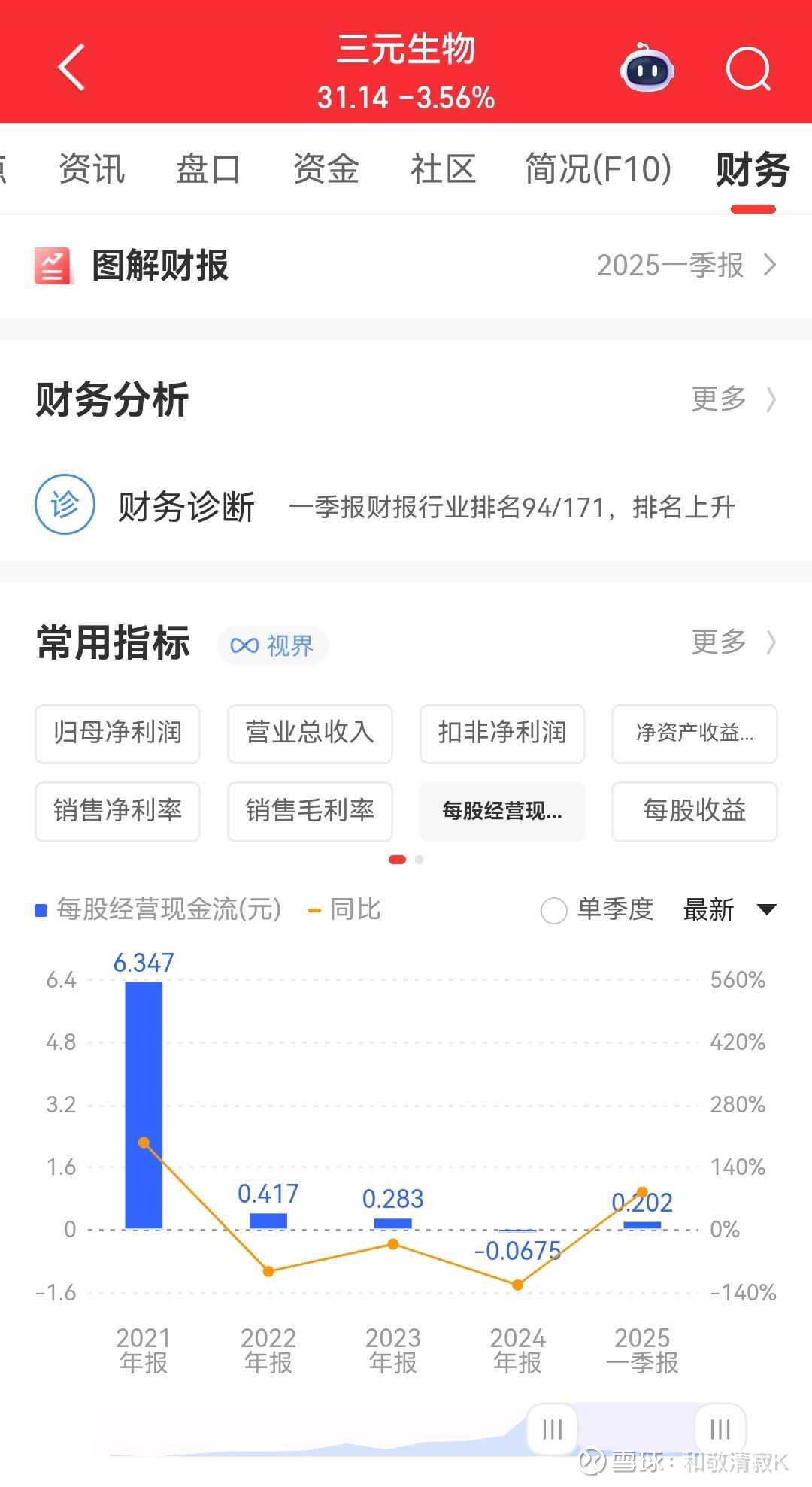The image size is (812, 1487).
Task: Select the 营业总收入 indicator chip
Action: pos(310,733)
